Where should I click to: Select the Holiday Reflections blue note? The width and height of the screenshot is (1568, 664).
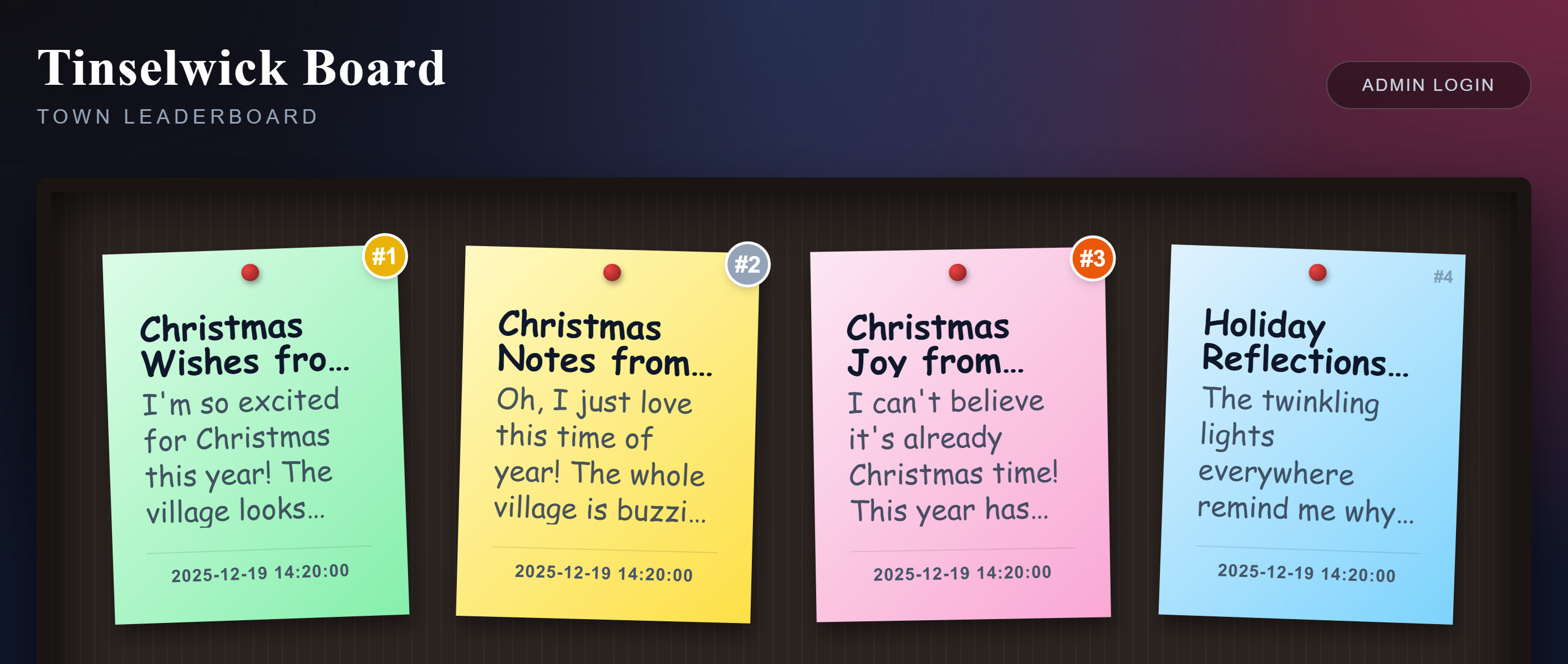[x=1311, y=435]
